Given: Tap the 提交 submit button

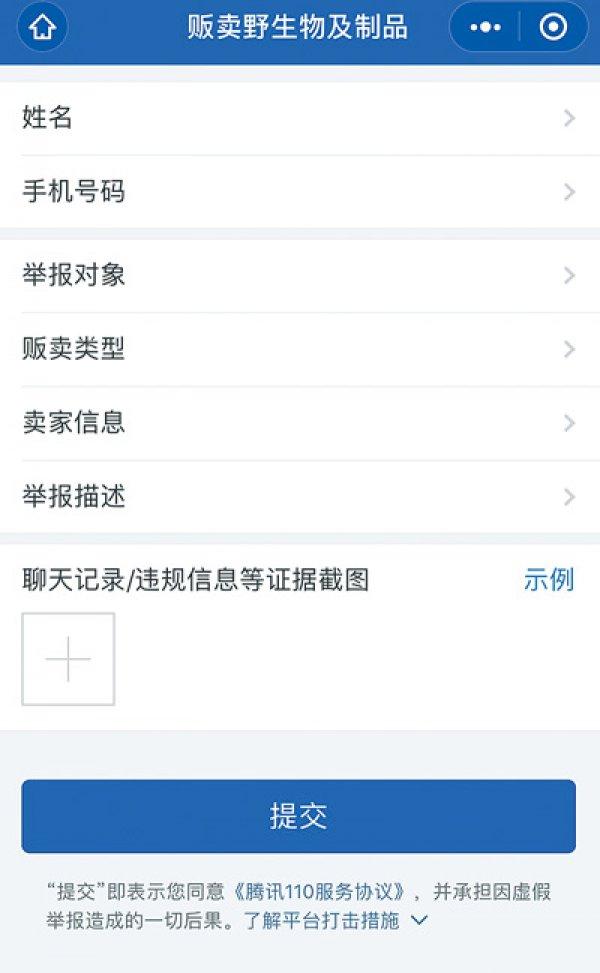Looking at the screenshot, I should 298,816.
